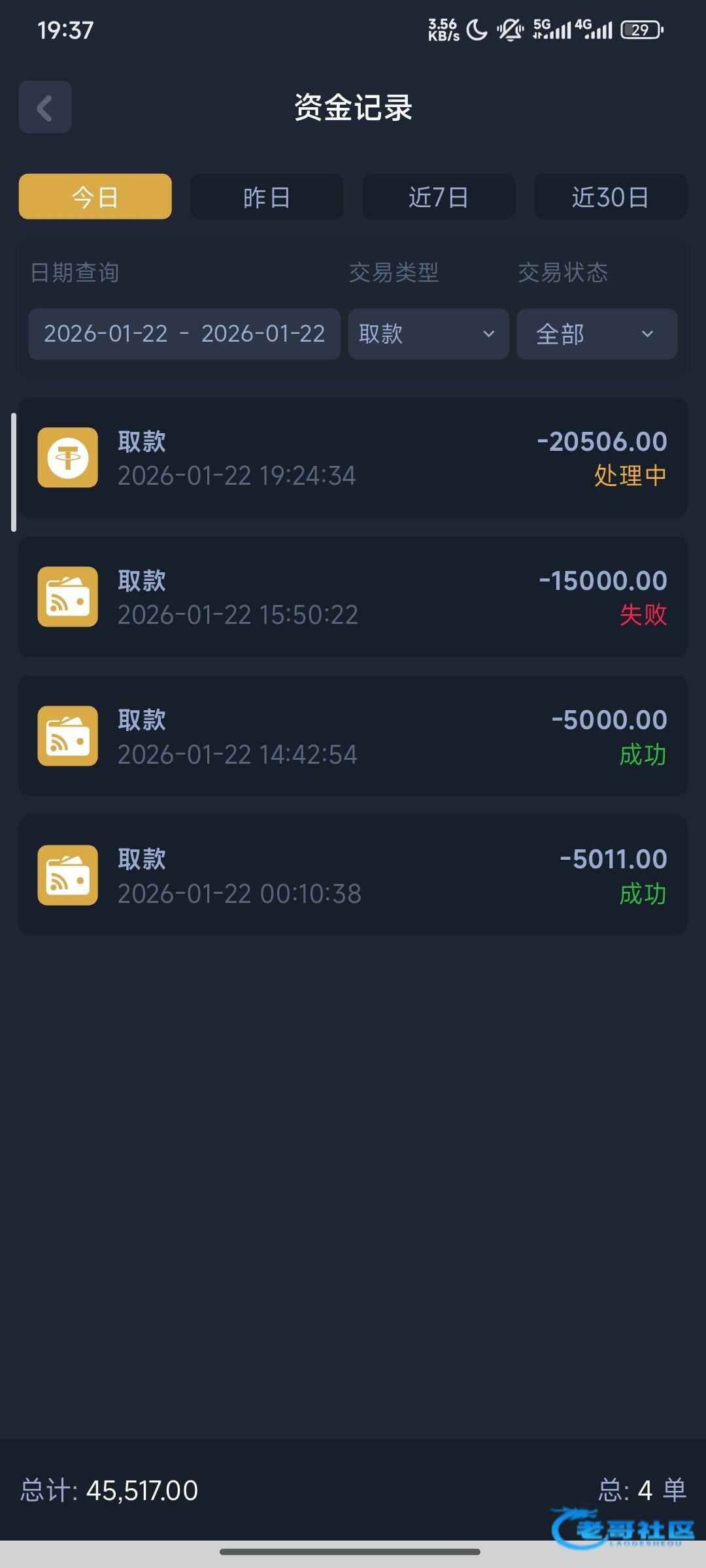Image resolution: width=706 pixels, height=1568 pixels.
Task: Show records for 近7日
Action: click(439, 197)
